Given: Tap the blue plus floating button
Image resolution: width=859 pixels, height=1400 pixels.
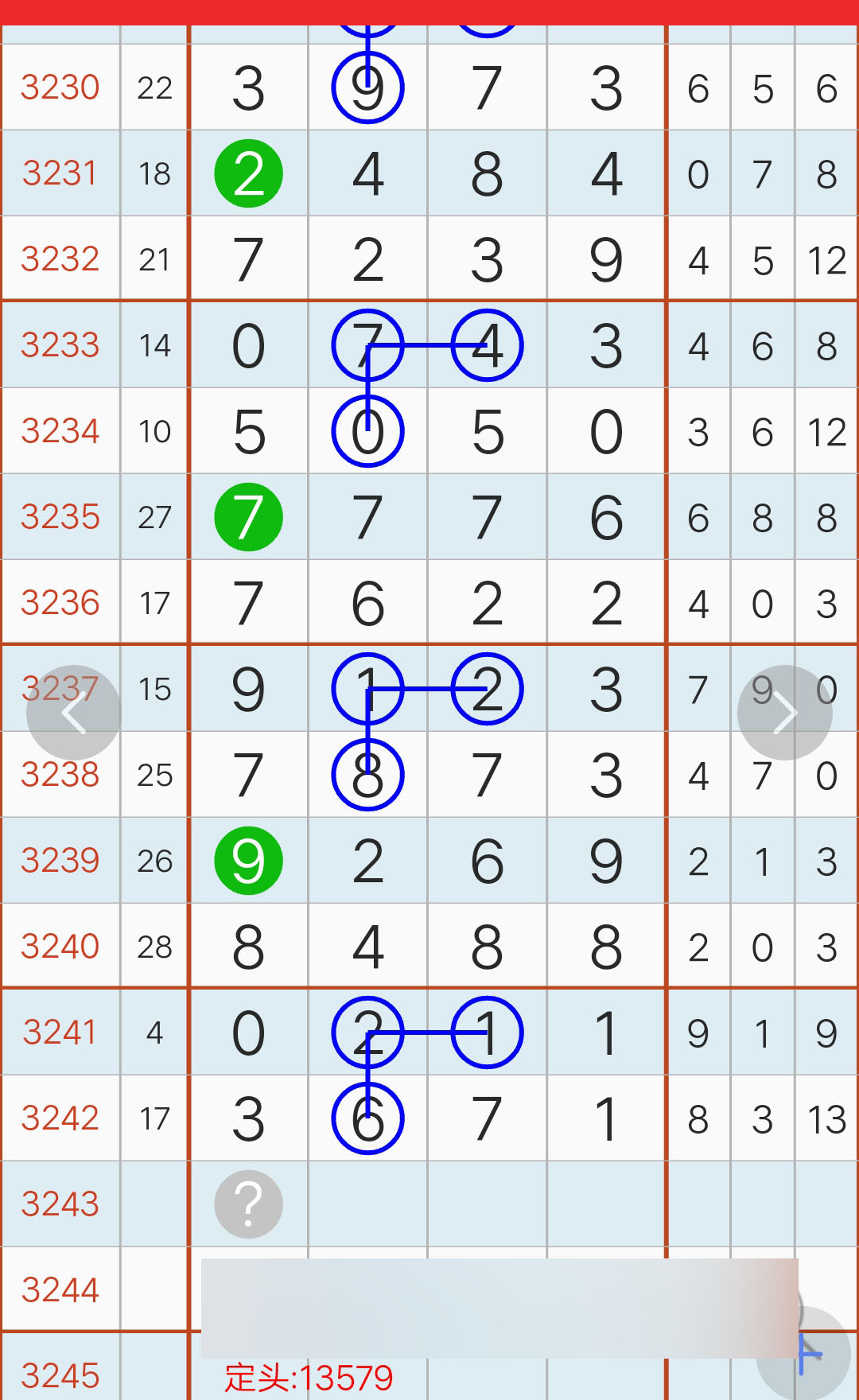Looking at the screenshot, I should [x=803, y=1353].
